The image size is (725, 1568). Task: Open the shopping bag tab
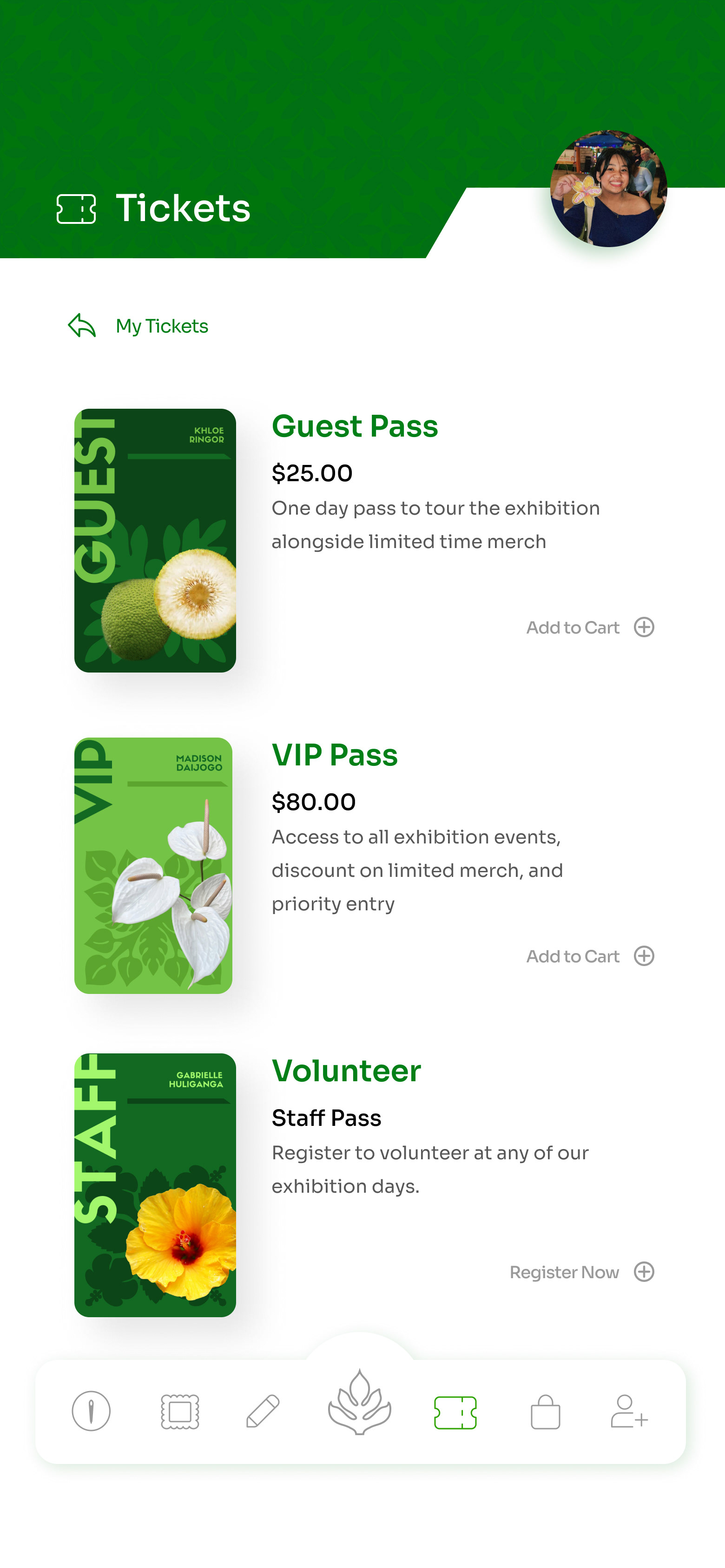[545, 1411]
